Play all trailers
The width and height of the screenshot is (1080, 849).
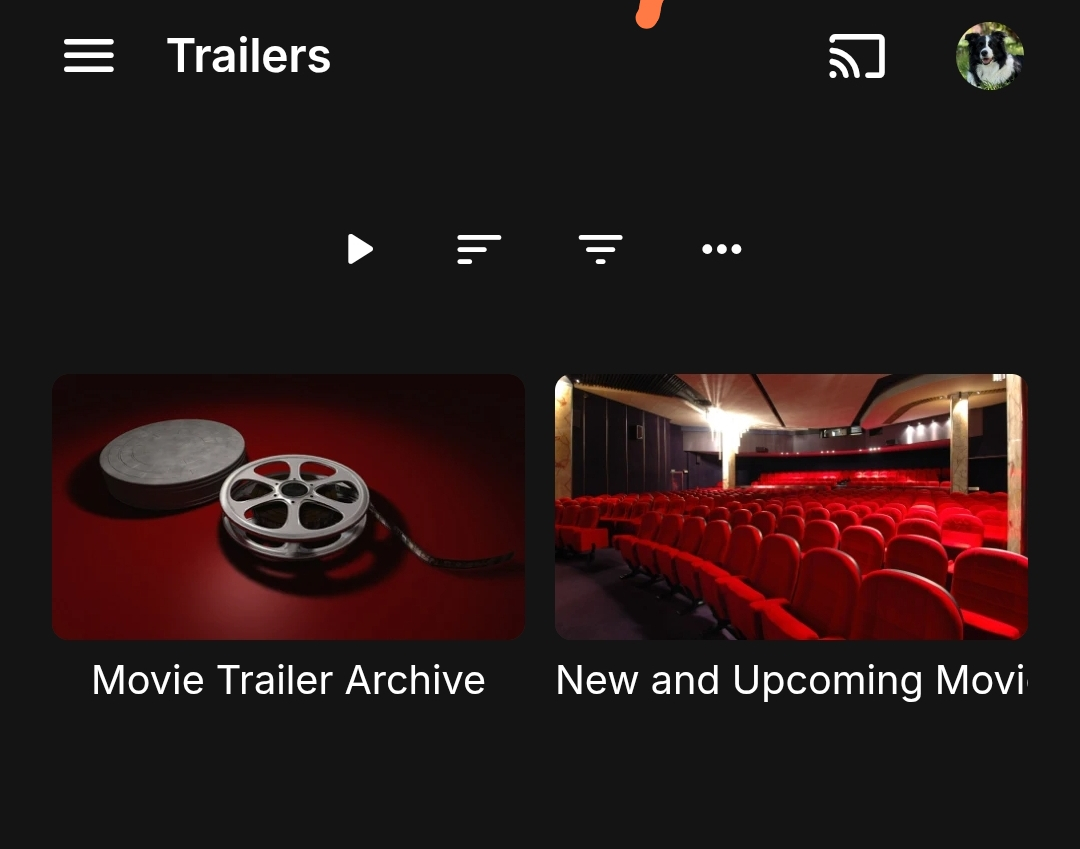[x=359, y=249]
